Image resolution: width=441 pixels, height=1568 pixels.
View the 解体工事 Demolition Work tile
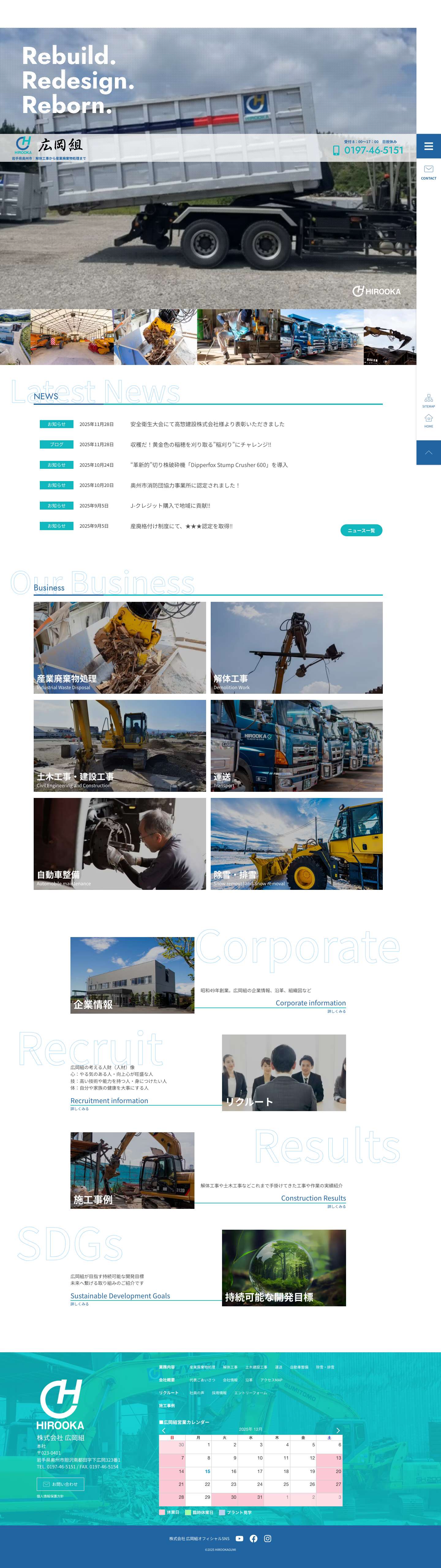[296, 648]
